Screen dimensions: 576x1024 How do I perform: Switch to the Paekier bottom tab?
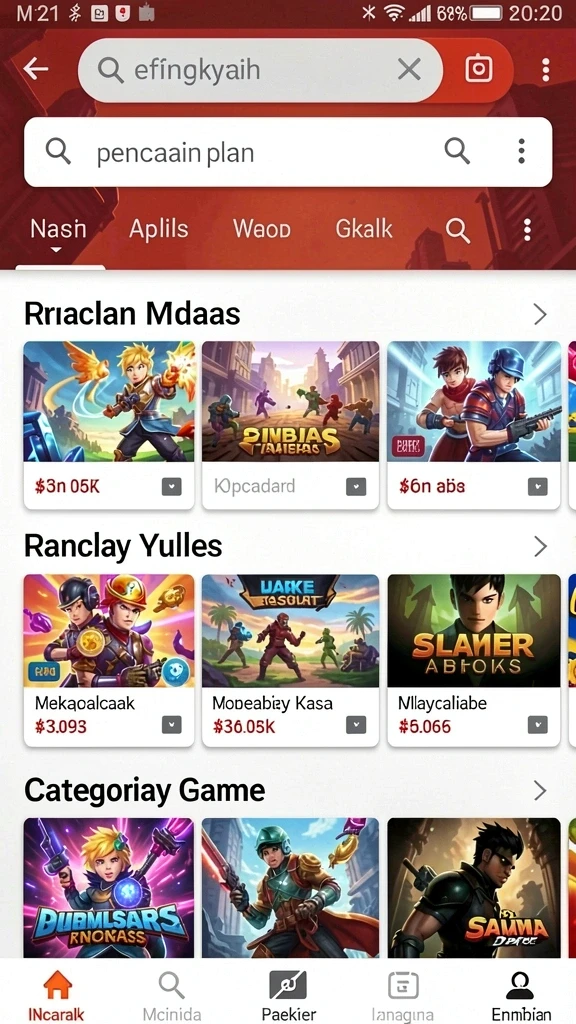pos(289,996)
